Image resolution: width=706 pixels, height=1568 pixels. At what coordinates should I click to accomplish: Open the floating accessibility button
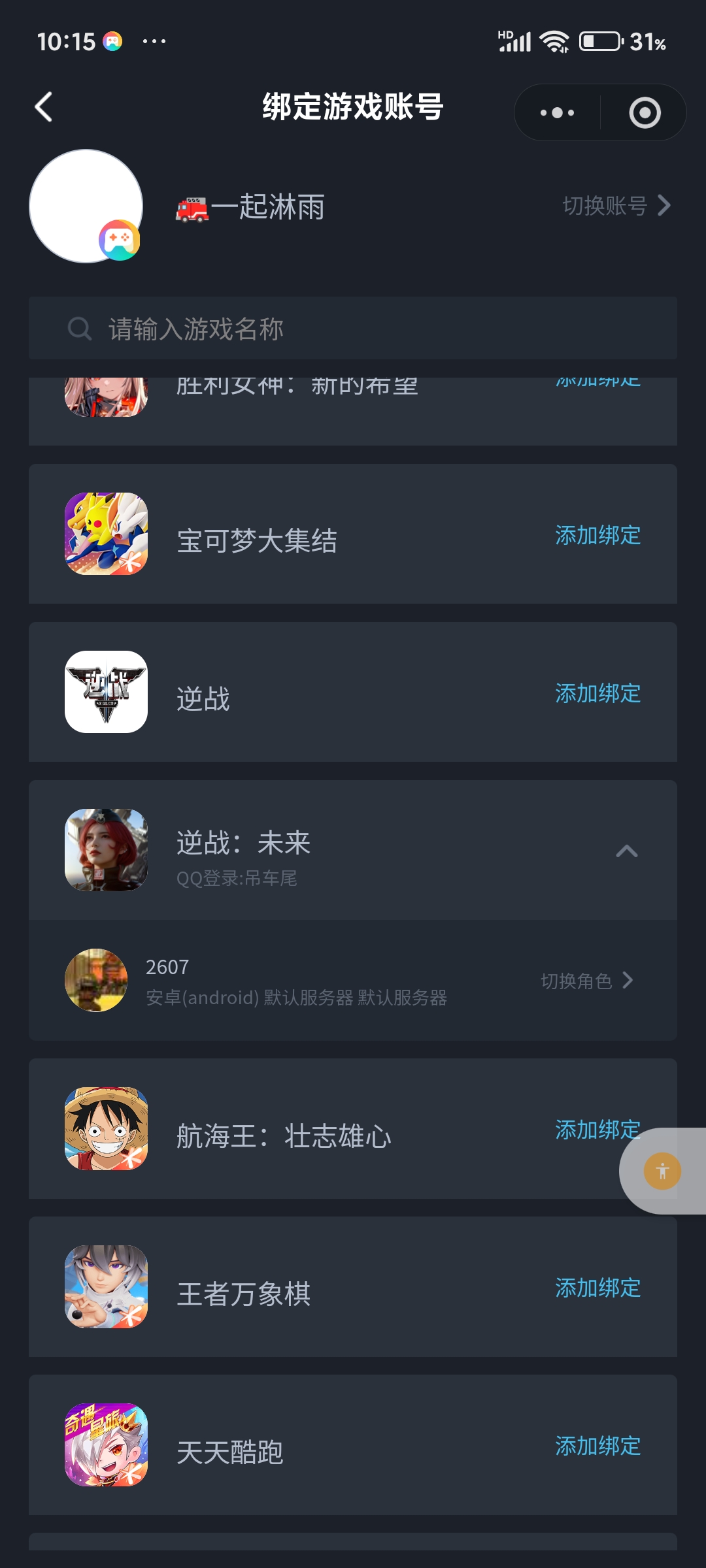662,1171
